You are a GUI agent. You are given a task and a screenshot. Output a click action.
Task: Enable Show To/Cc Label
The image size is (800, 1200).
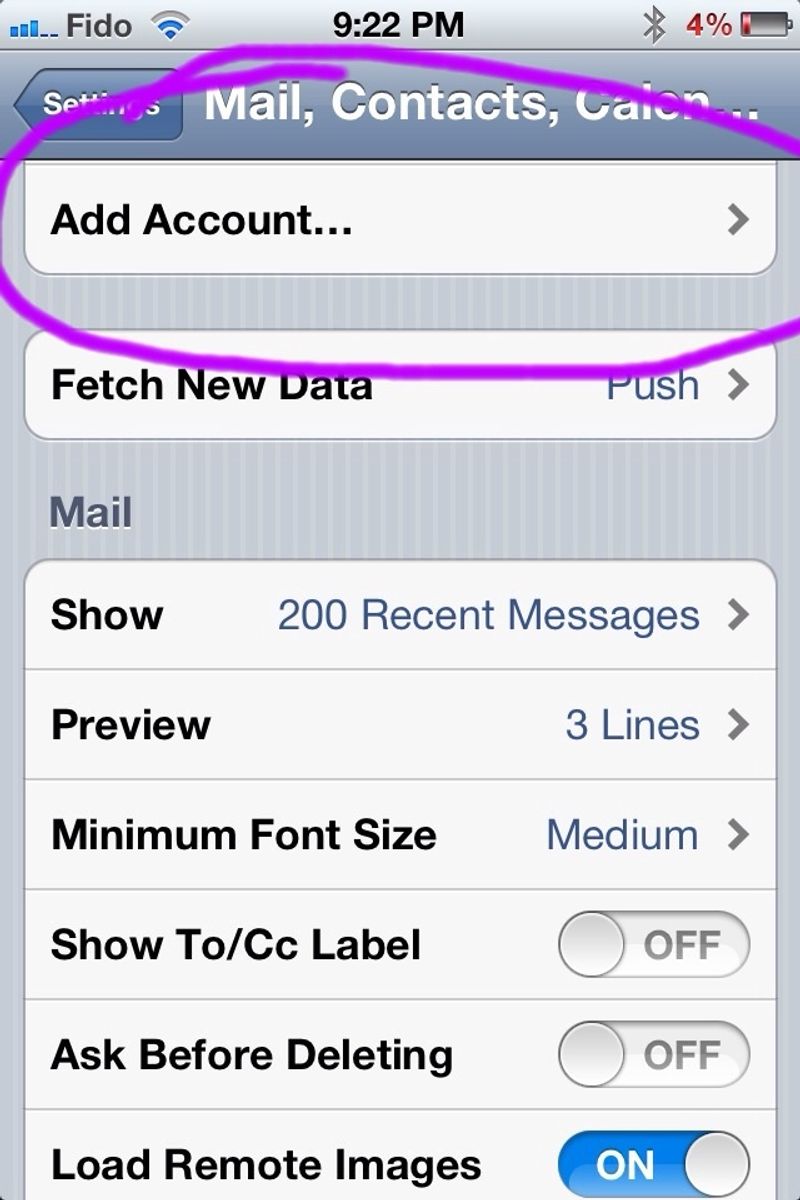click(x=653, y=945)
